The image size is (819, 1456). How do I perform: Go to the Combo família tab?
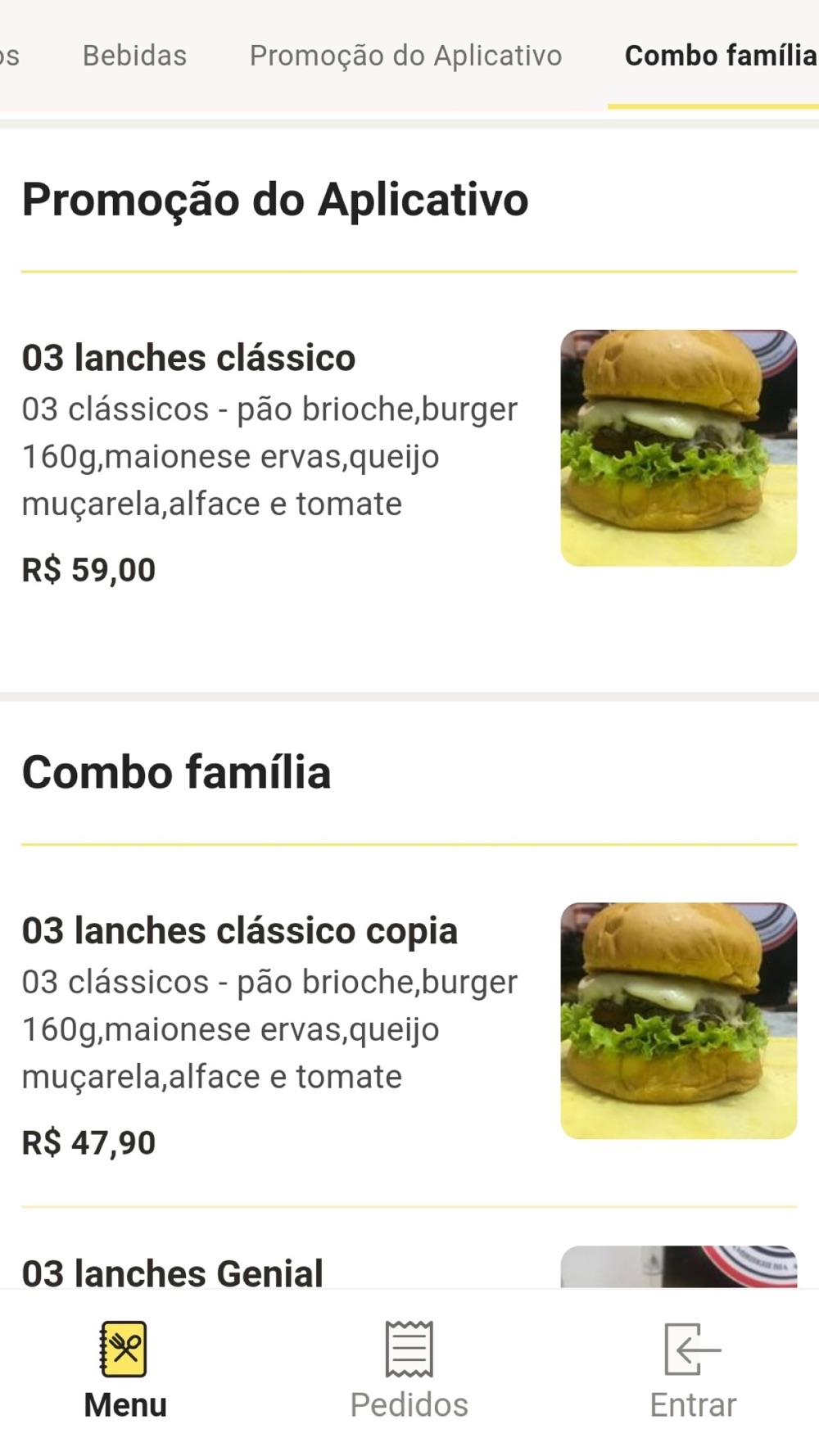719,56
